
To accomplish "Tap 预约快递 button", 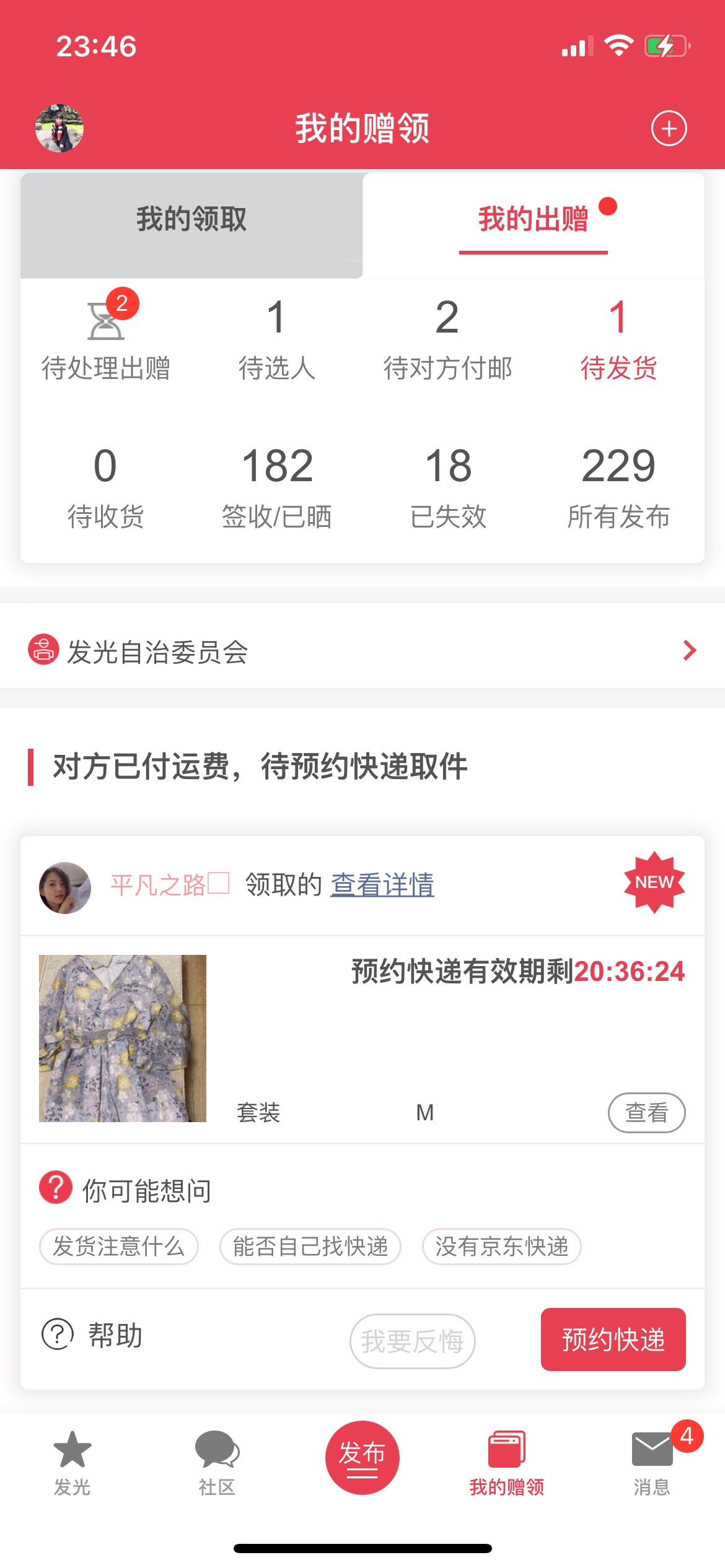I will point(613,1339).
